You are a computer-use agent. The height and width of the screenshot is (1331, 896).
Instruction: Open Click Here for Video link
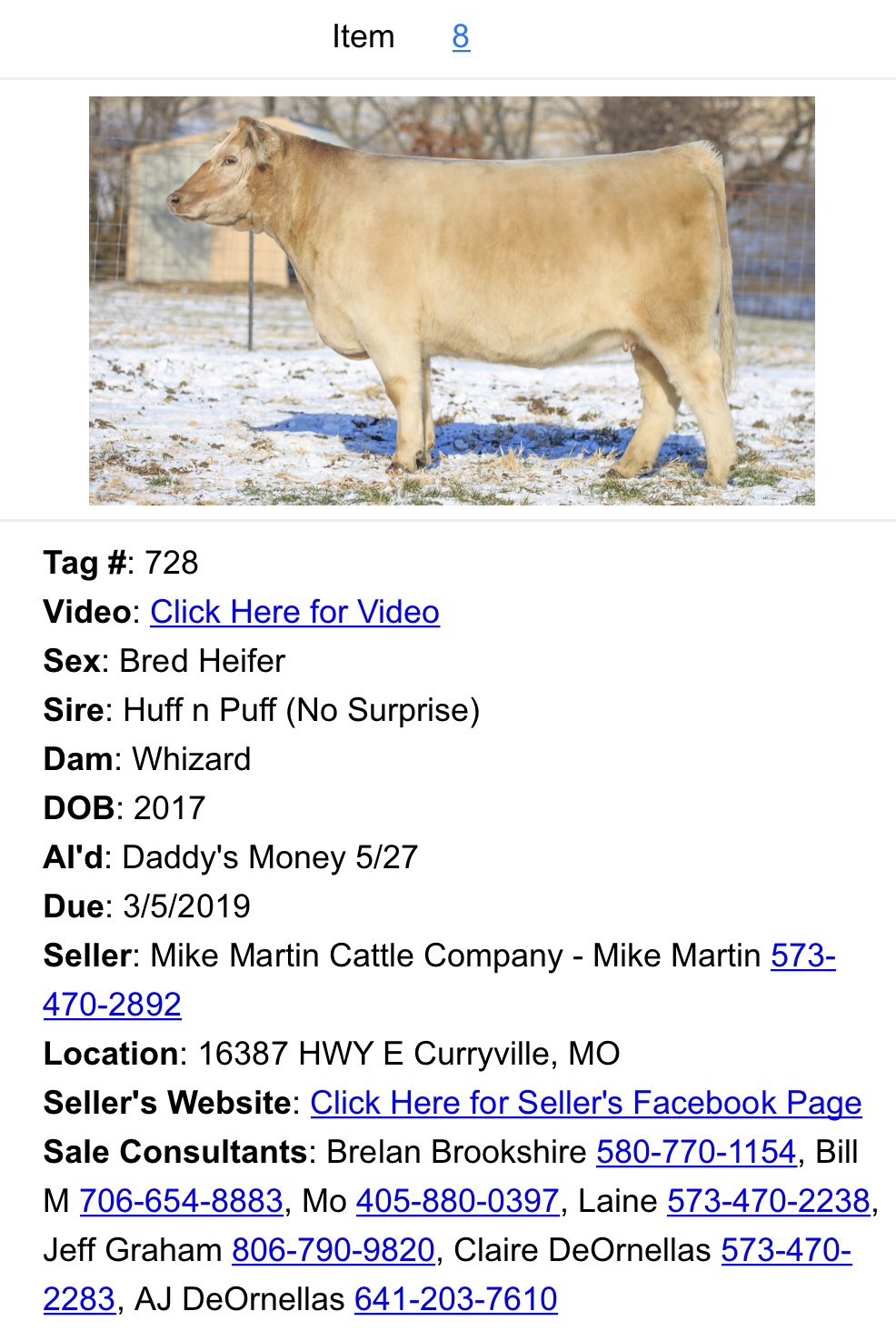coord(294,612)
